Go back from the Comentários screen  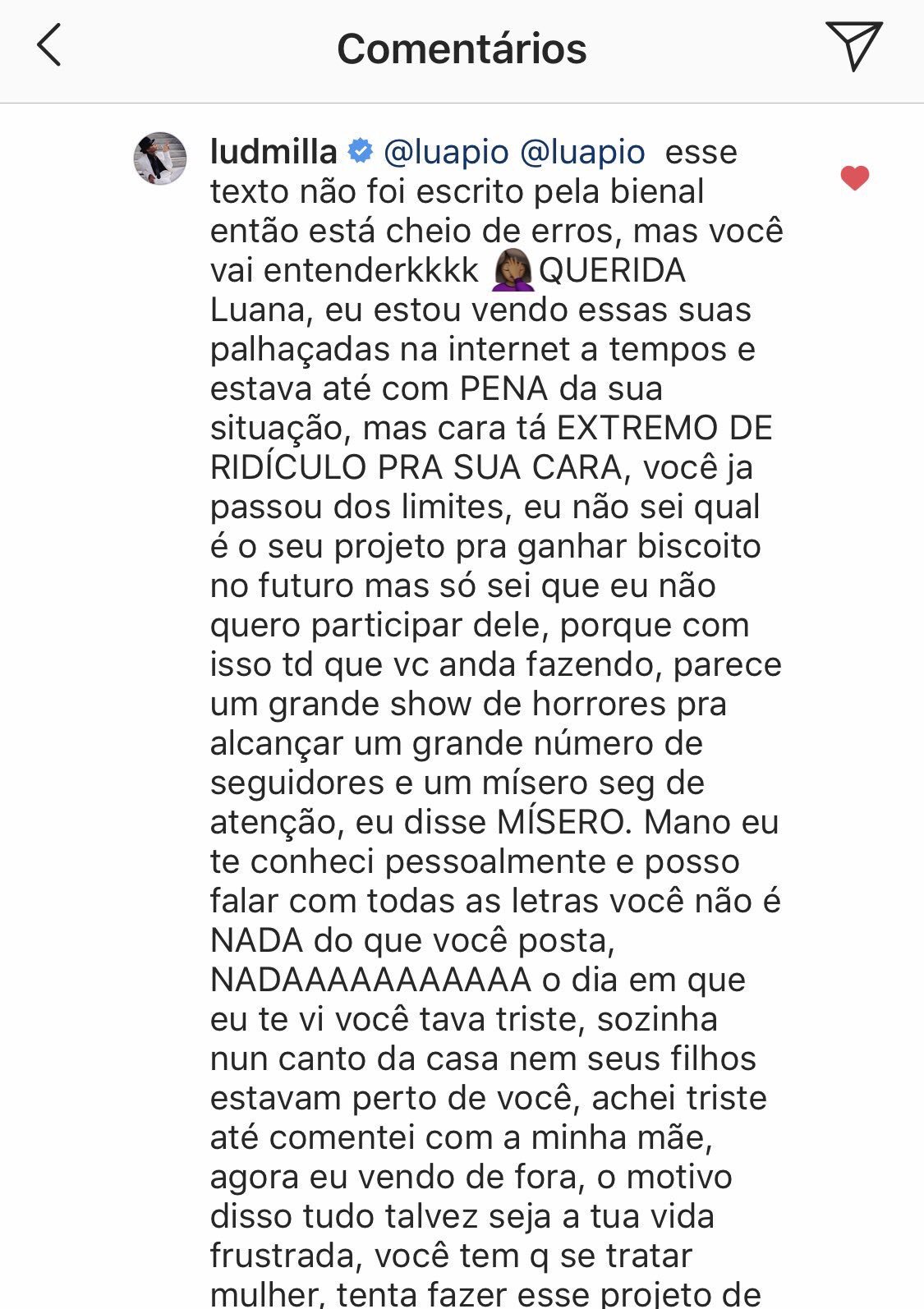tap(49, 46)
